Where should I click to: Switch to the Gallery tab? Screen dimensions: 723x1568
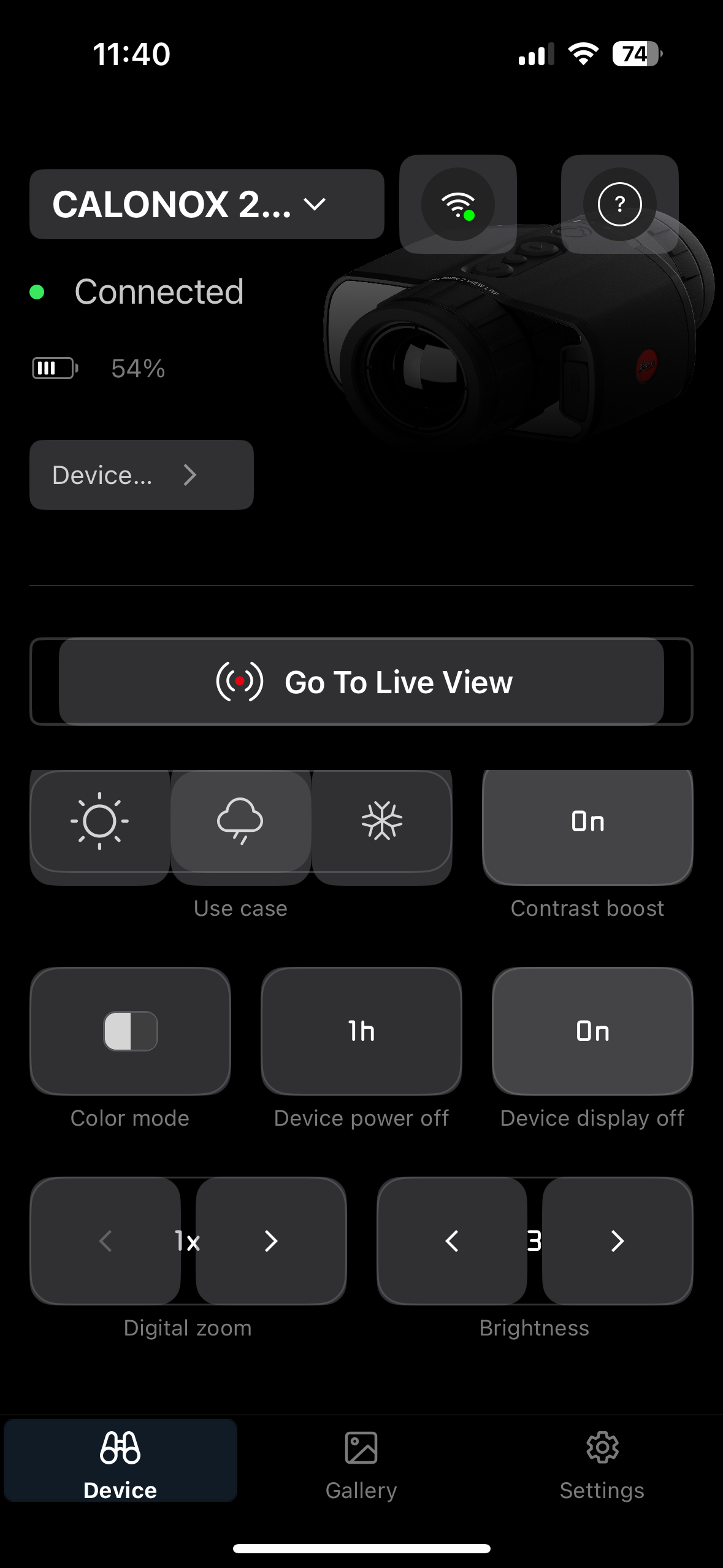click(361, 1464)
